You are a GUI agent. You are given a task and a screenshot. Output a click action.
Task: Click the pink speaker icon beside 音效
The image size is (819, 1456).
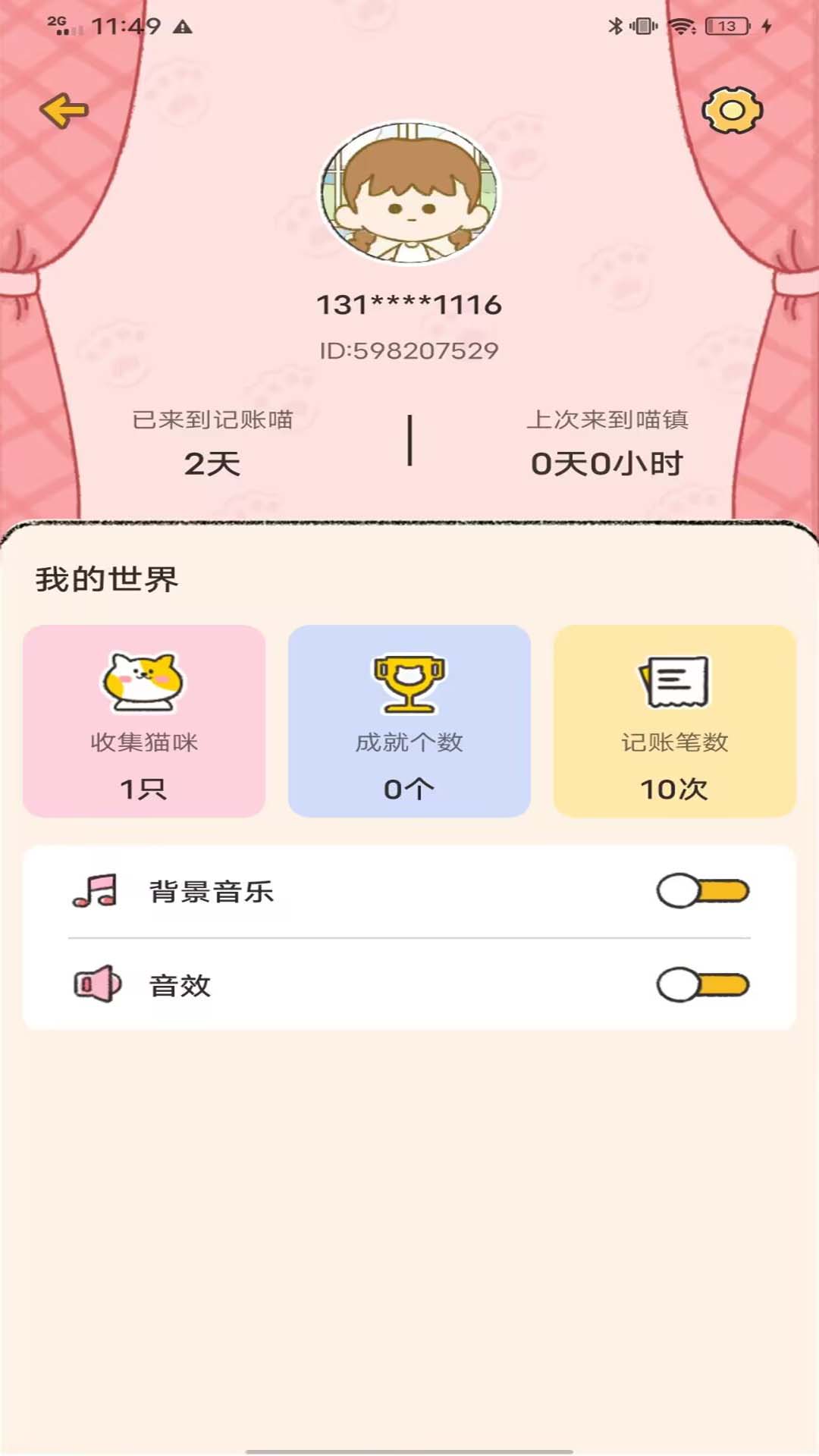pos(99,985)
